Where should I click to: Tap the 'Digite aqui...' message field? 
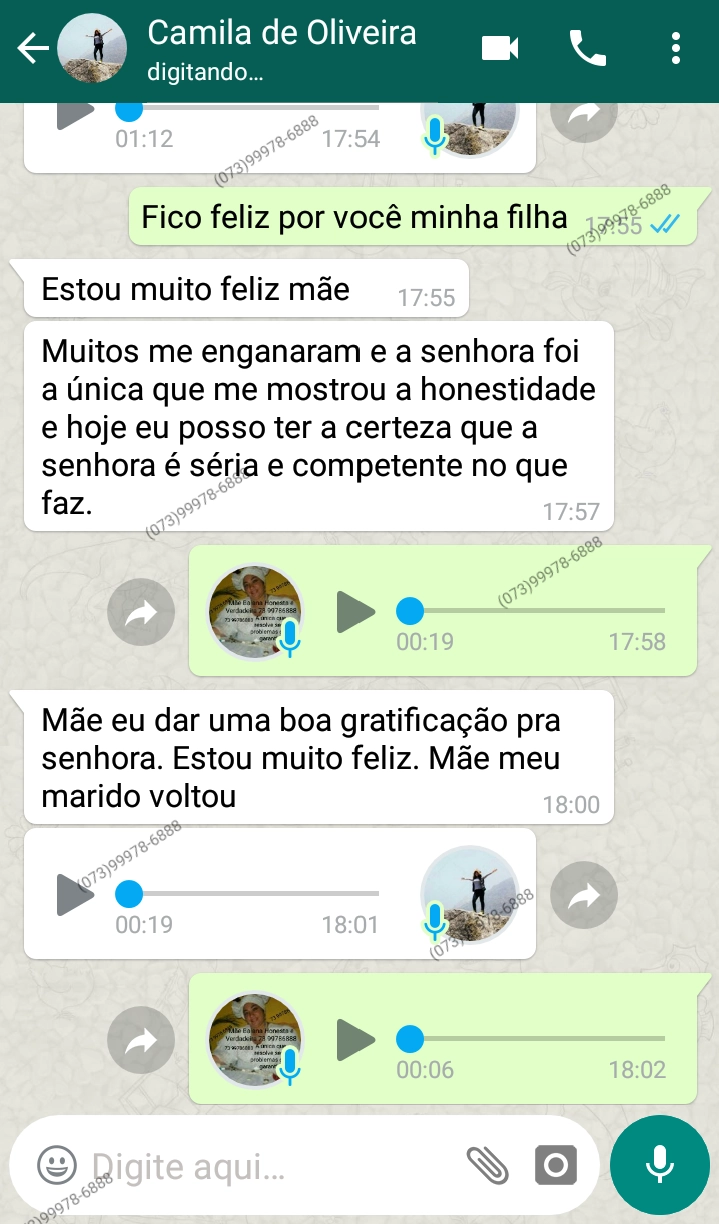tap(270, 1166)
